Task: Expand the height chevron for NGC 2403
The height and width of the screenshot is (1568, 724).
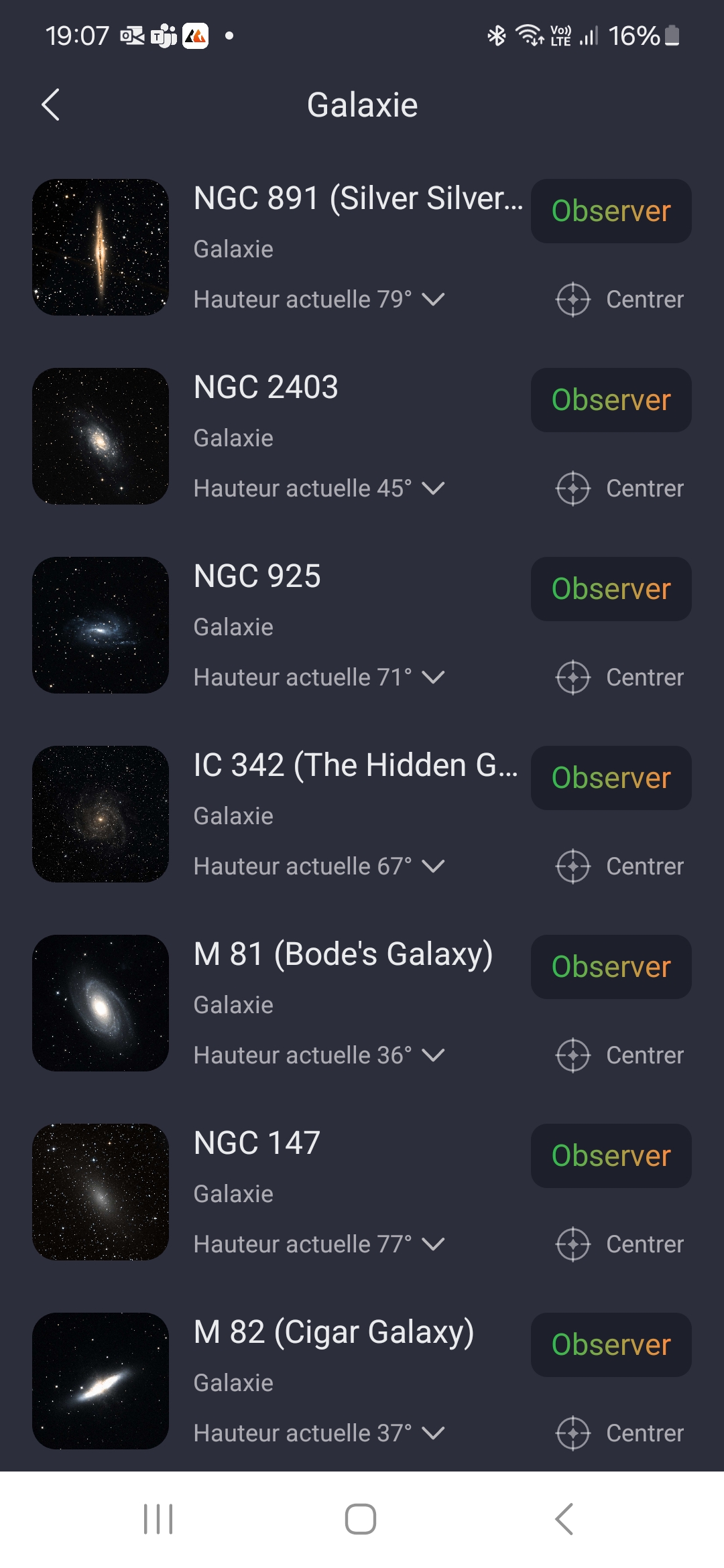Action: (x=434, y=488)
